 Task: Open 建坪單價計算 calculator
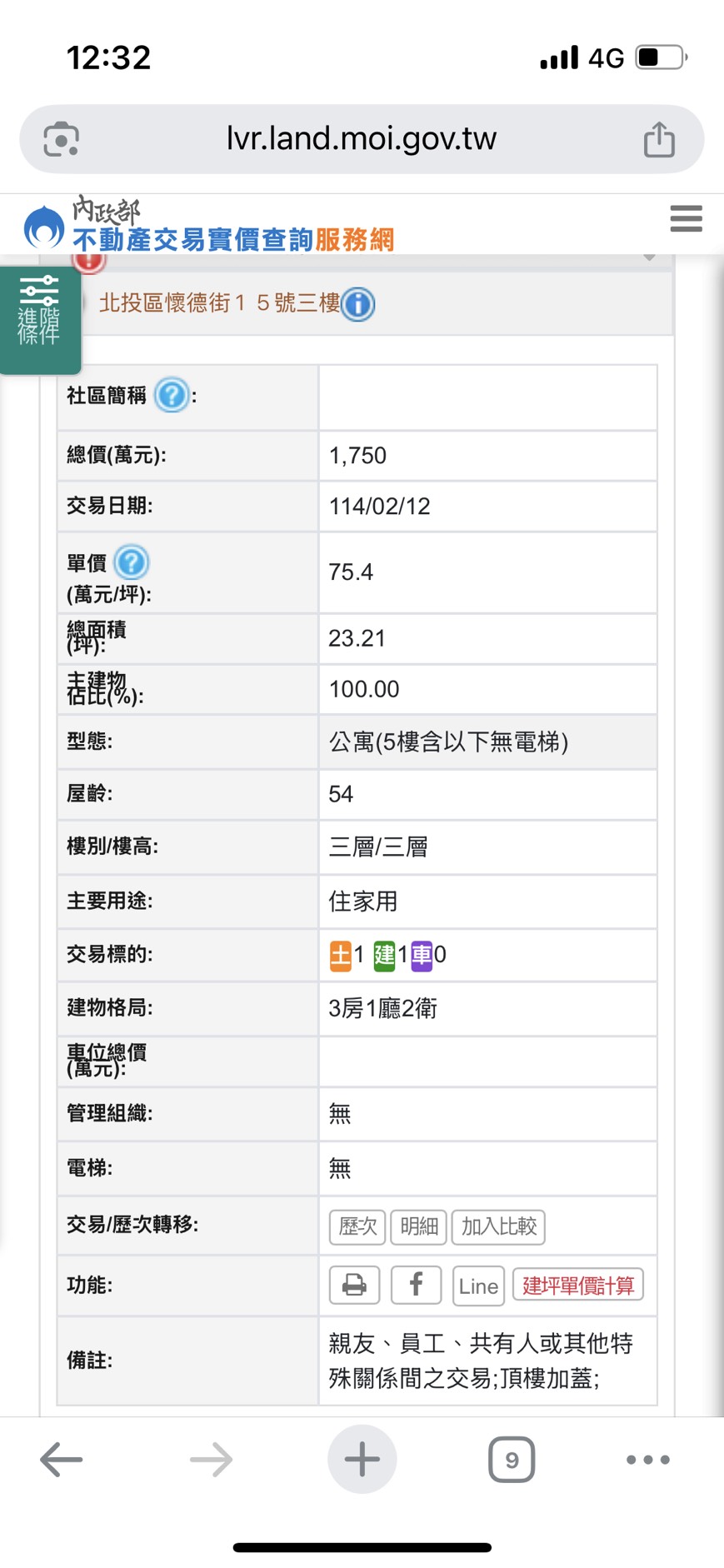pos(578,1285)
